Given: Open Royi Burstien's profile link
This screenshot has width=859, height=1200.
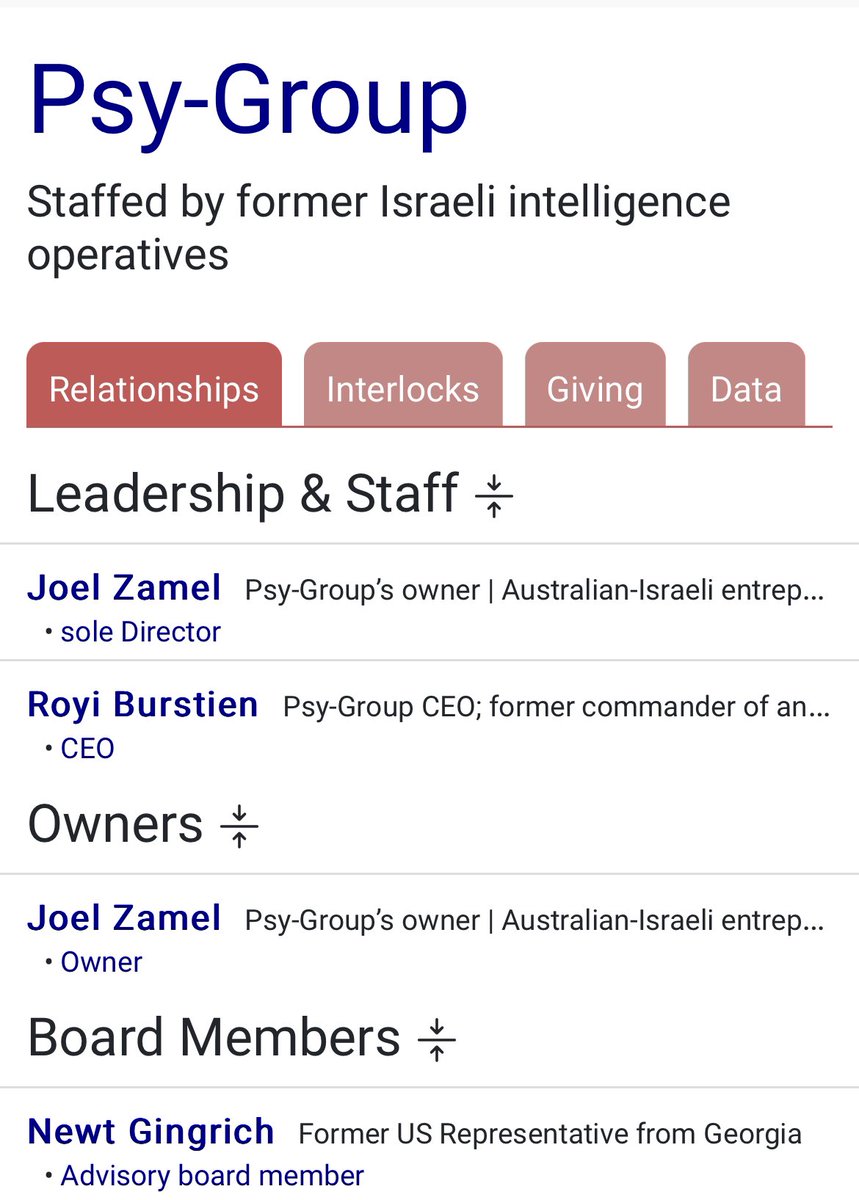Looking at the screenshot, I should 142,705.
